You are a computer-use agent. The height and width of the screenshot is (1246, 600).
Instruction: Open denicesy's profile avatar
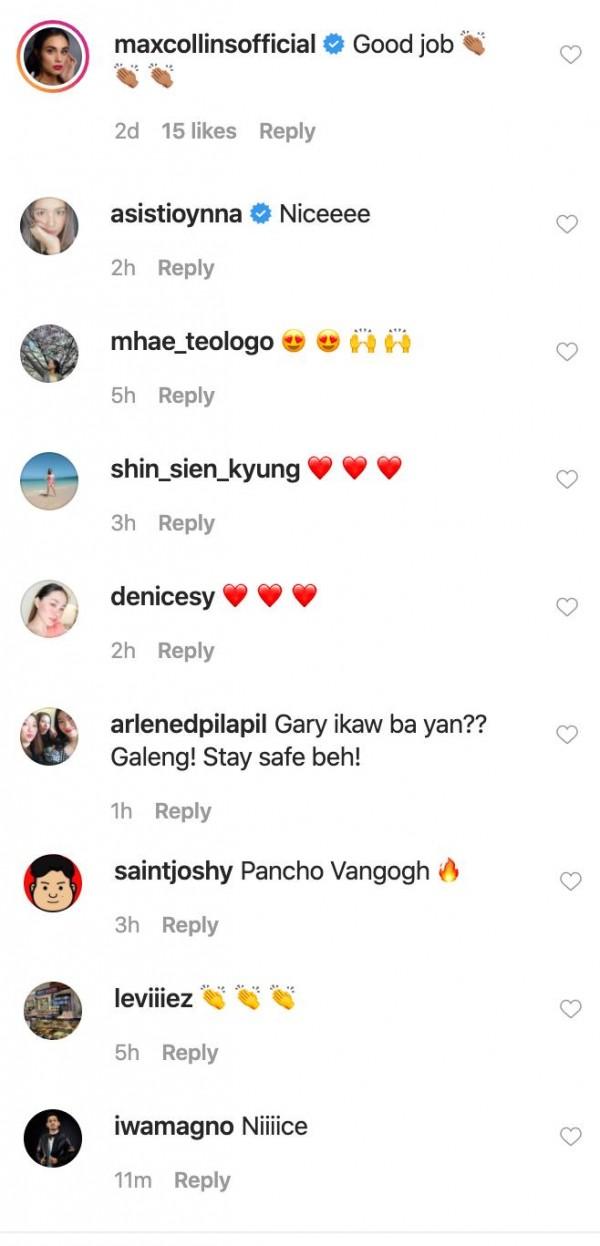tap(49, 609)
